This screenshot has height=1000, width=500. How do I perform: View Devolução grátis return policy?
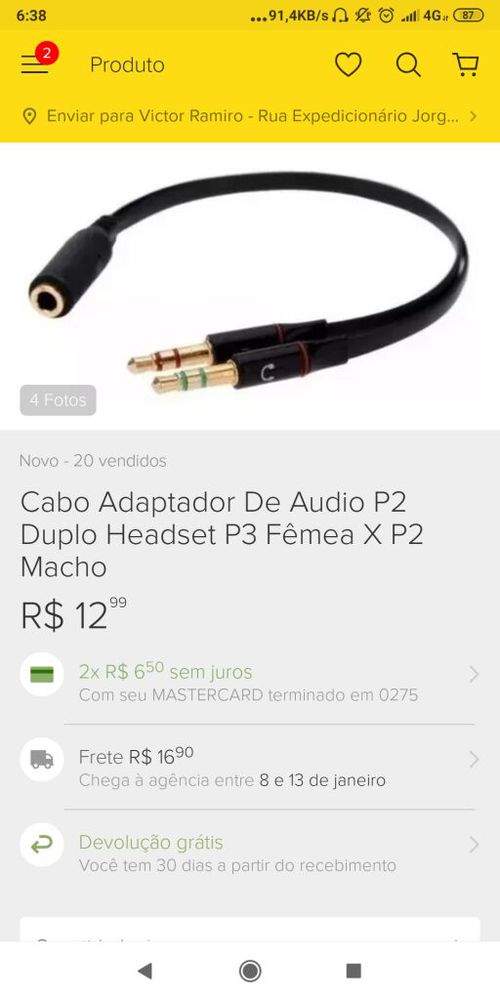(x=250, y=853)
